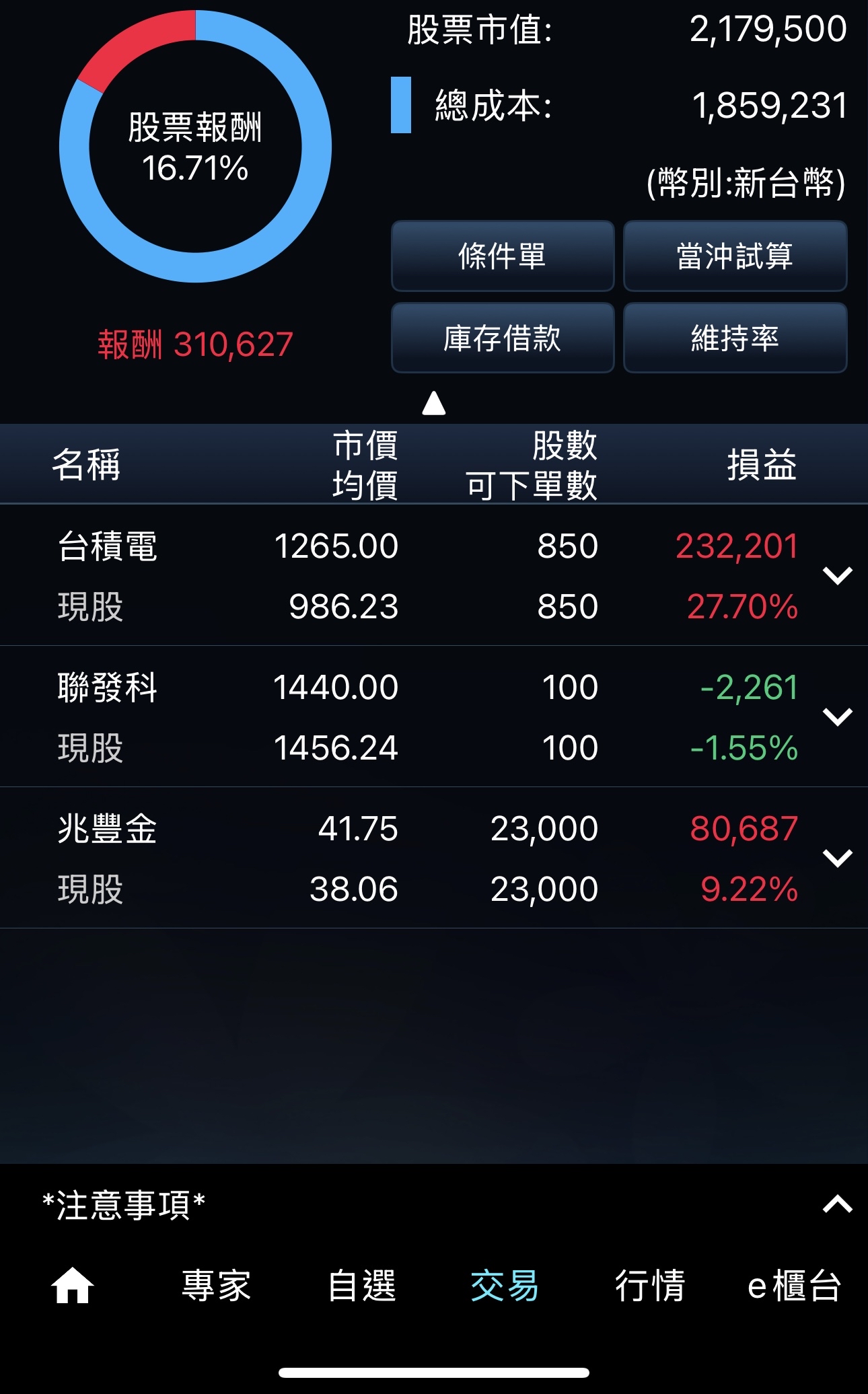Expand the 台積電 holding chevron
This screenshot has width=868, height=1394.
coord(838,575)
